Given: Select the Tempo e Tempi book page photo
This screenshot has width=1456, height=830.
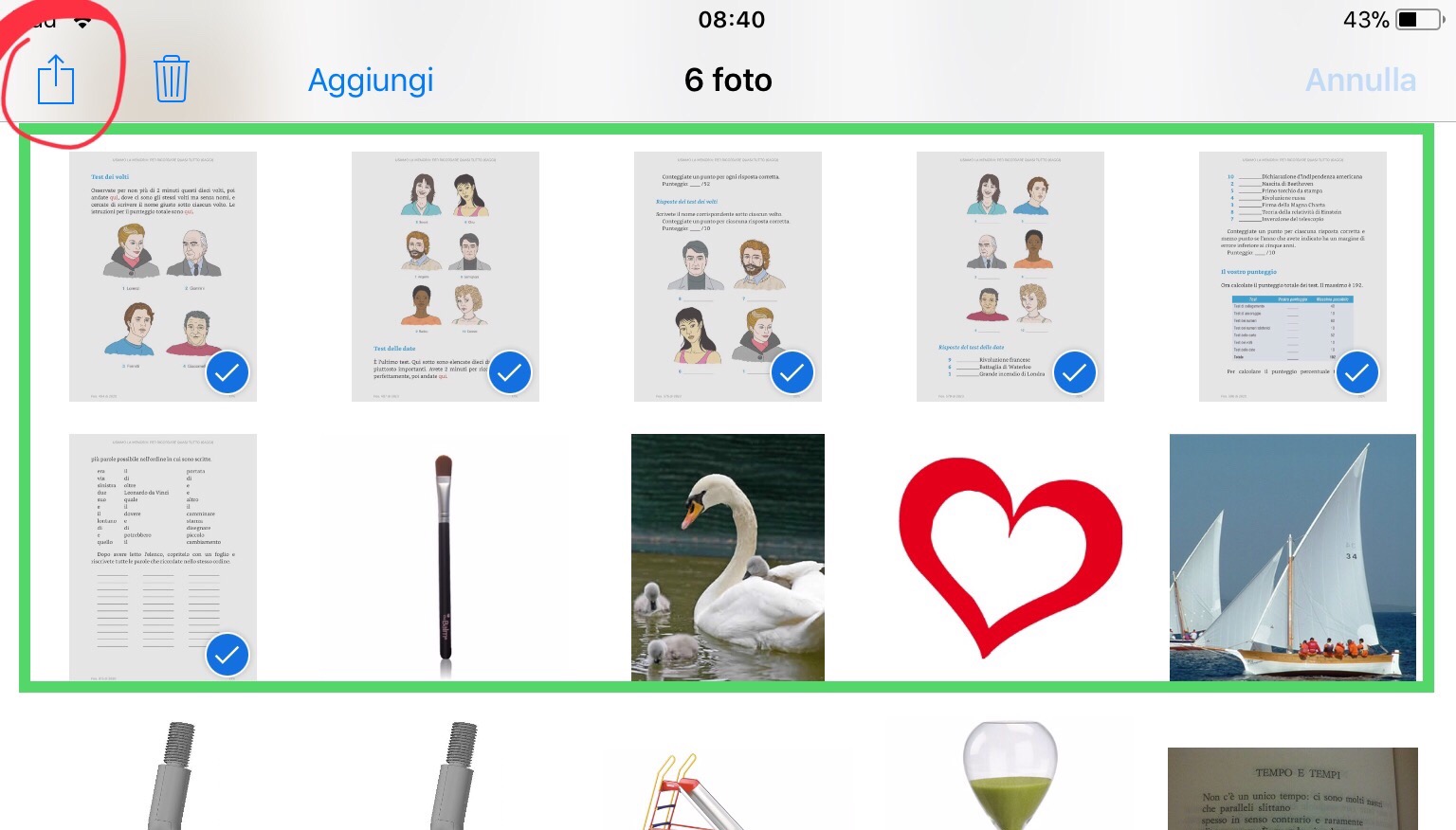Looking at the screenshot, I should pyautogui.click(x=1292, y=788).
